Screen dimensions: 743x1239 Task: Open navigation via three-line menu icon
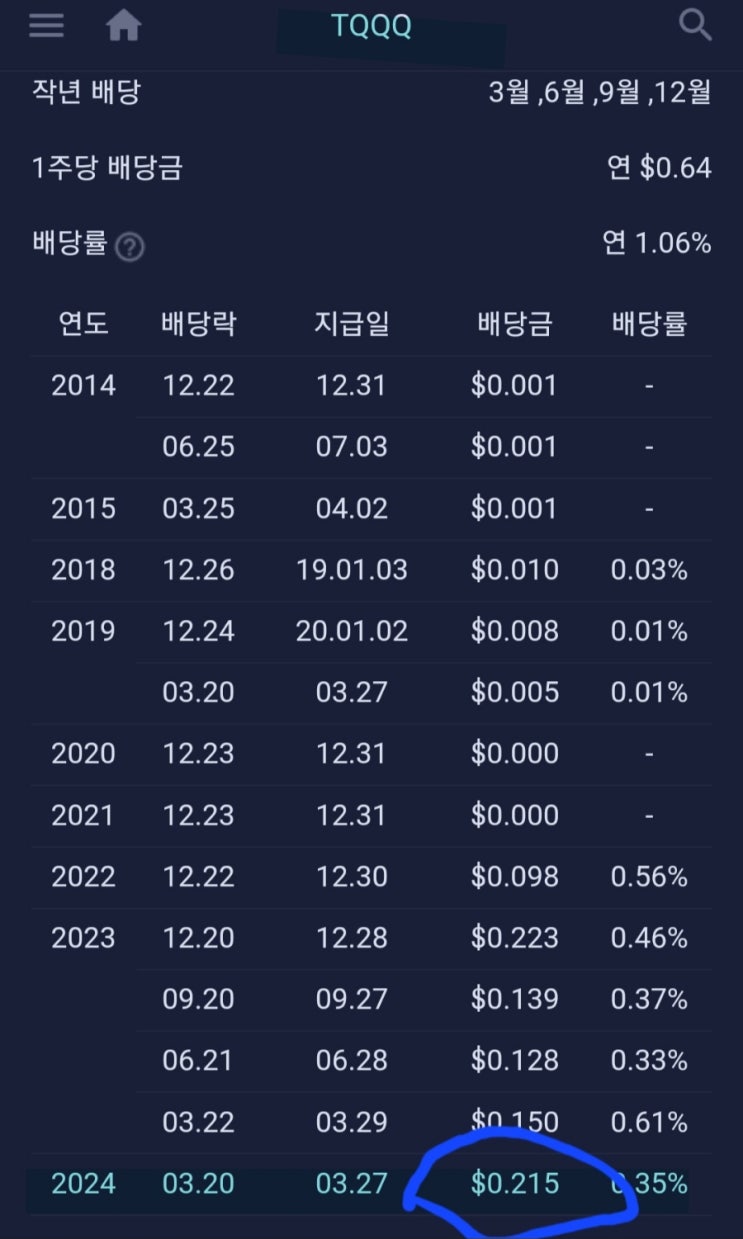[x=46, y=26]
